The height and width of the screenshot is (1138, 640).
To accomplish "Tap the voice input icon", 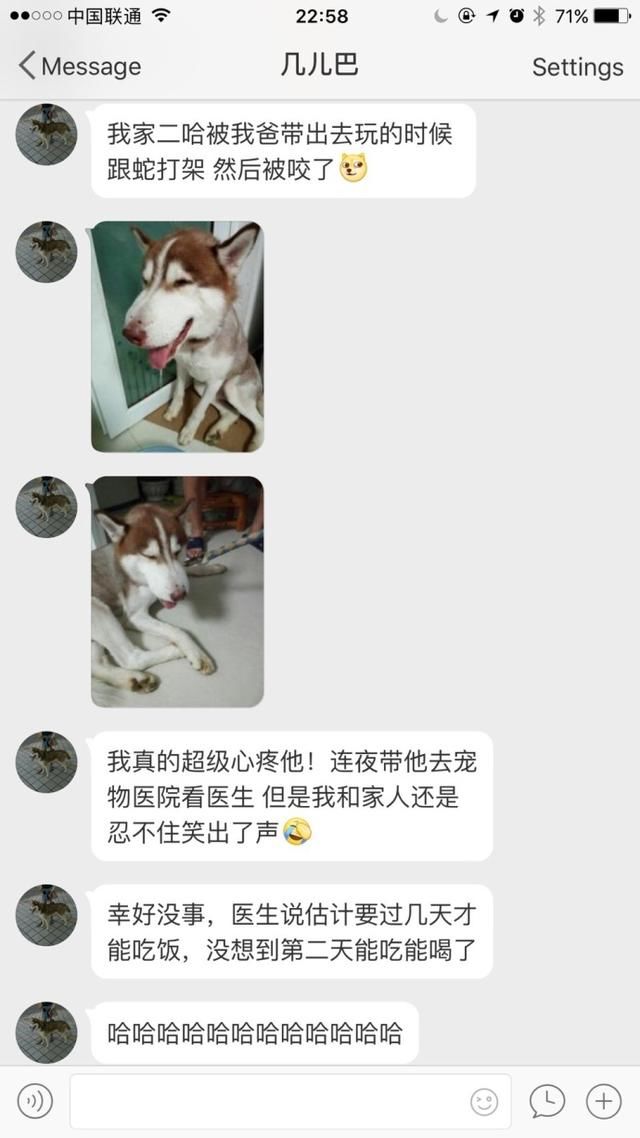I will pos(35,1101).
